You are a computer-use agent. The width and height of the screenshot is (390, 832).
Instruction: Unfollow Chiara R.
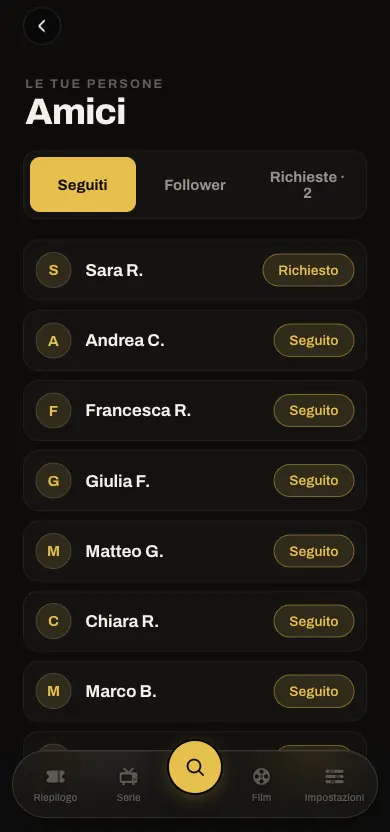[314, 621]
